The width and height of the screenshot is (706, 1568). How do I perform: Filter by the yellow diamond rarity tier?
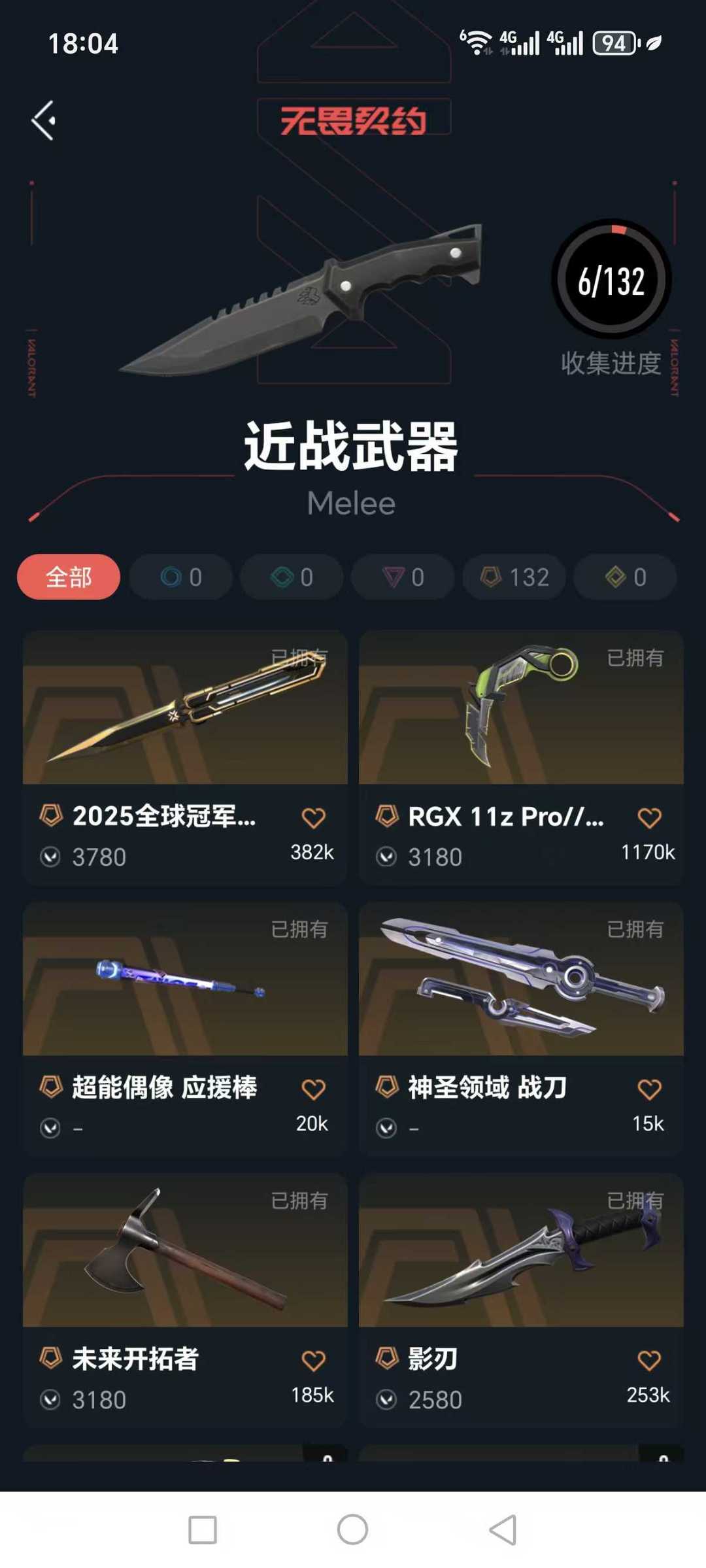click(625, 577)
